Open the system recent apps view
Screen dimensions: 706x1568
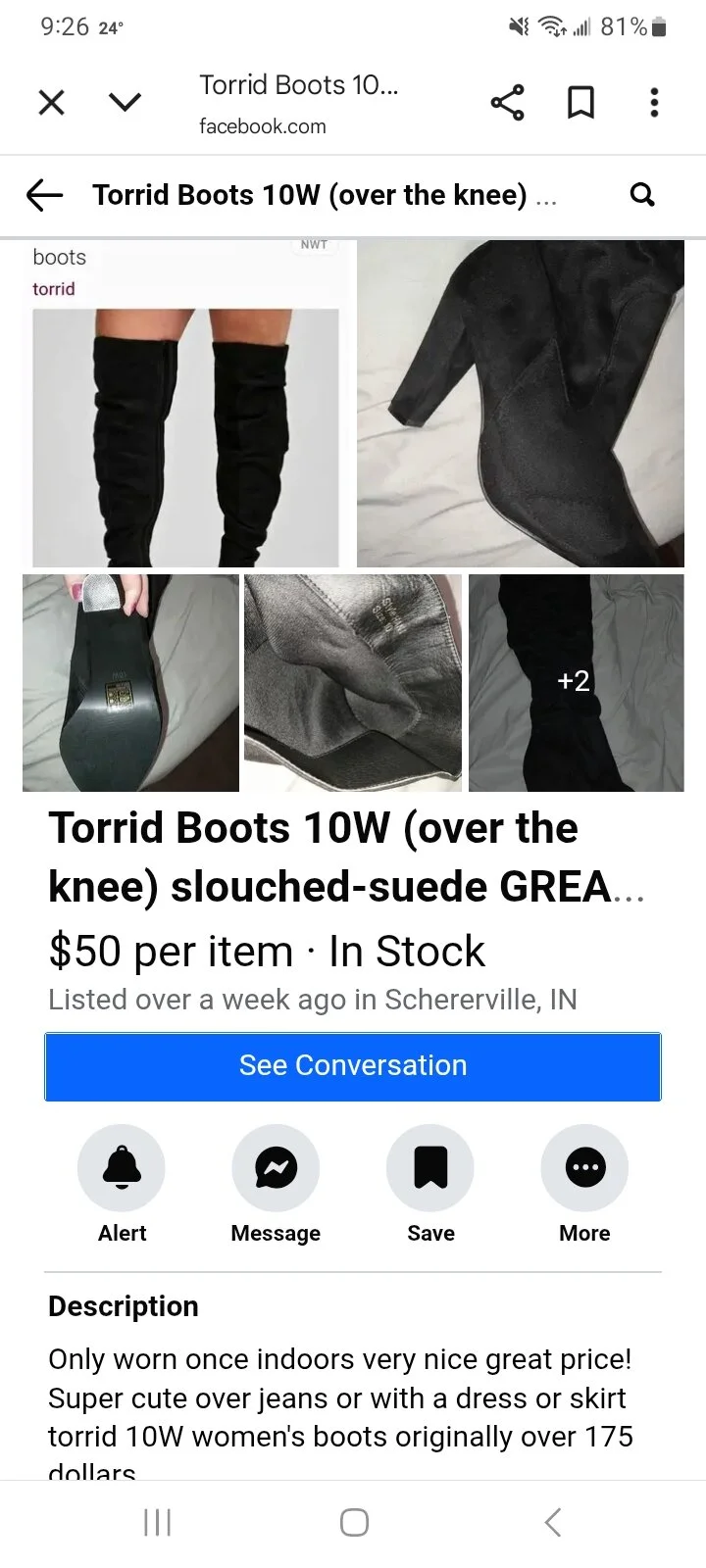click(157, 1522)
